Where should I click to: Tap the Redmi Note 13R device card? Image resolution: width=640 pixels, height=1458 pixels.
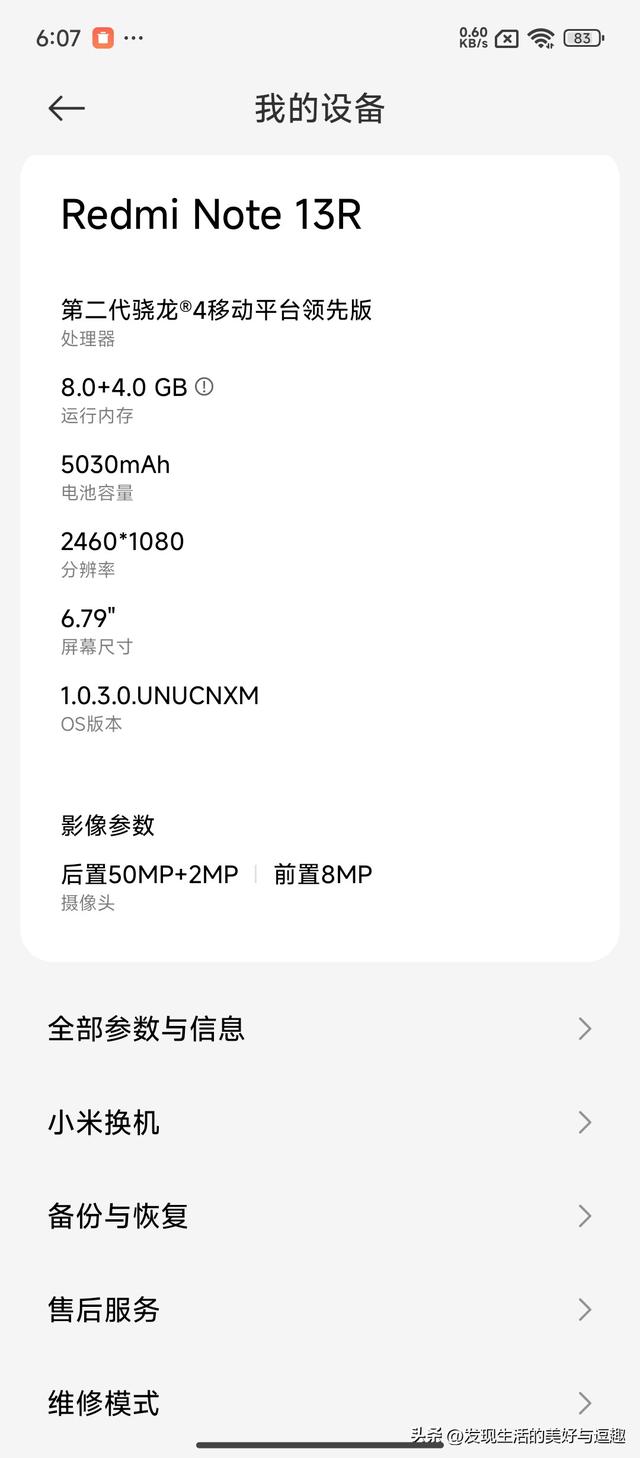[320, 558]
